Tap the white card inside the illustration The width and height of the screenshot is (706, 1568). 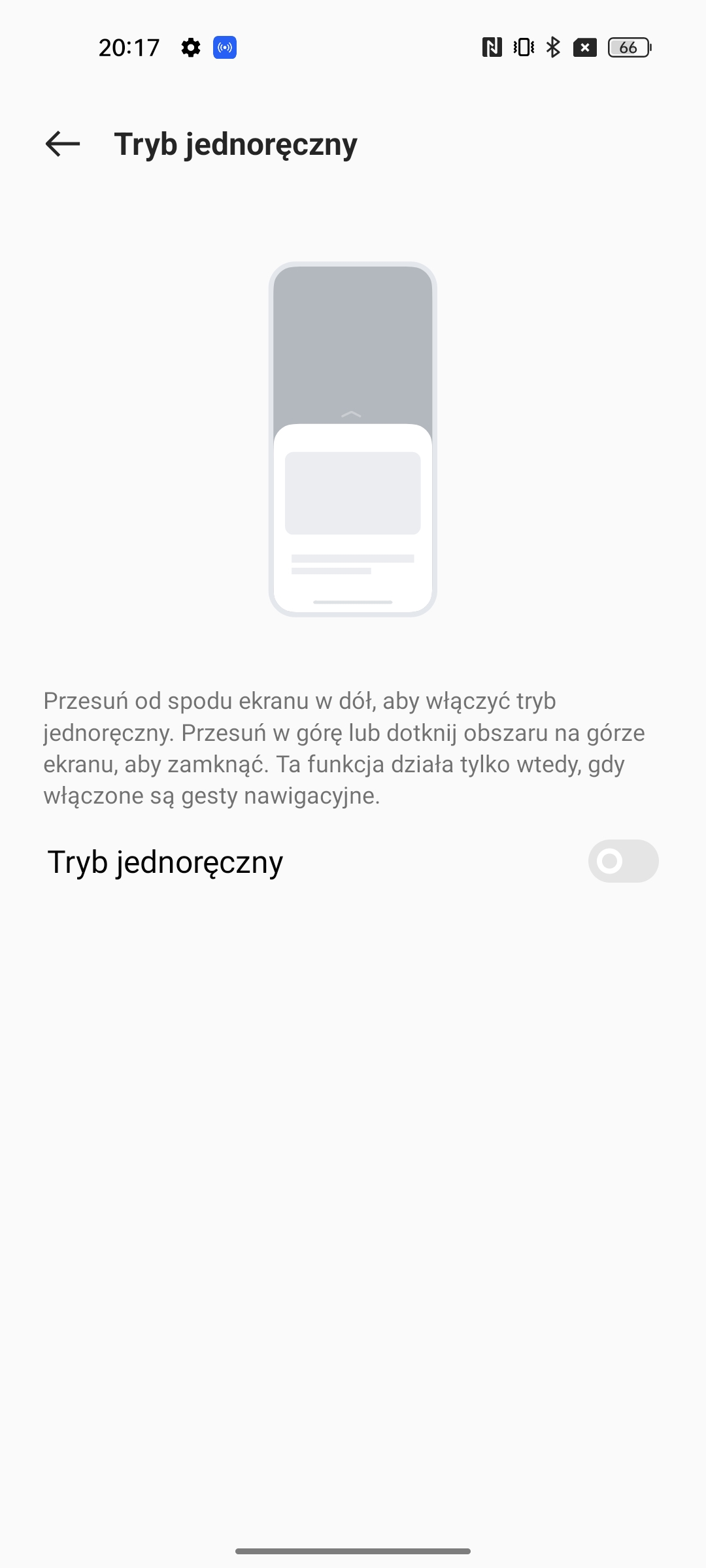coord(353,516)
